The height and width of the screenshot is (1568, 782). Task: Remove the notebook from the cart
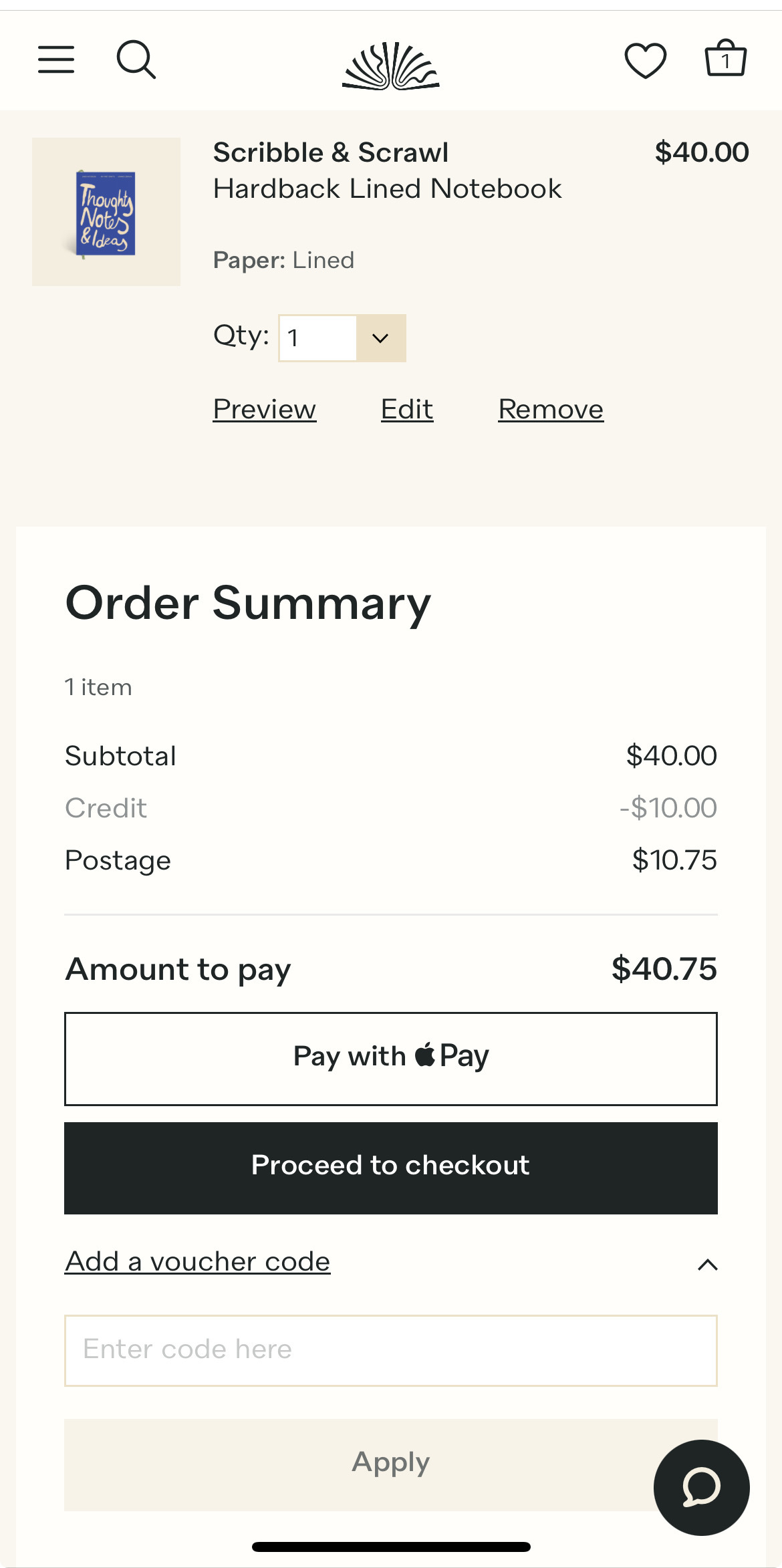click(x=550, y=409)
